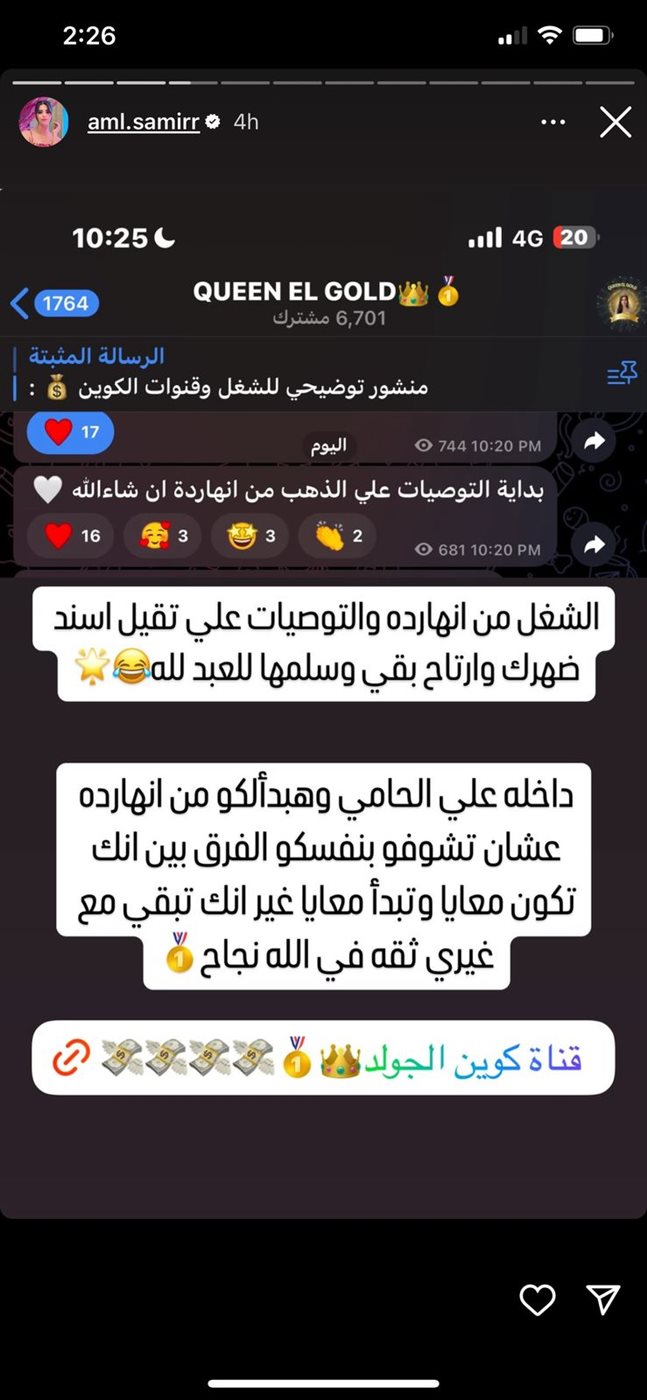Open aml.samirr's profile picture
This screenshot has height=1400, width=647.
coord(43,122)
